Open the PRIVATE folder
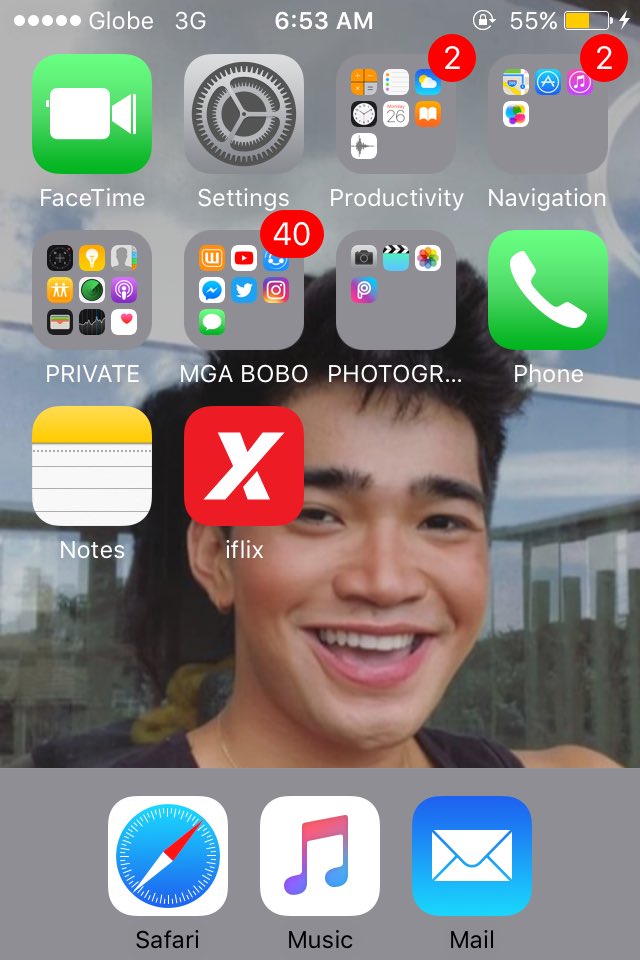 click(x=92, y=290)
